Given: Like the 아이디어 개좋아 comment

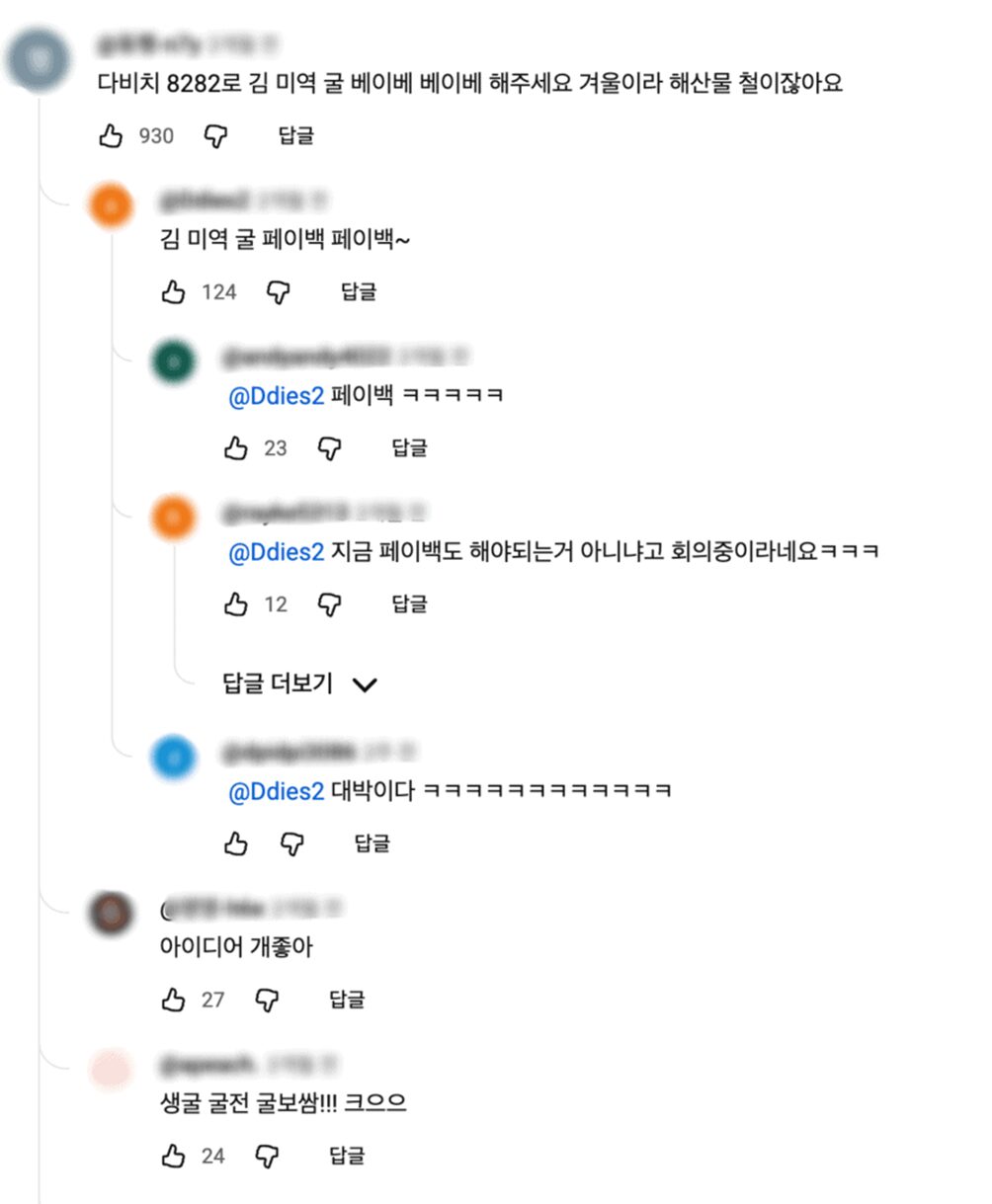Looking at the screenshot, I should pos(173,1000).
